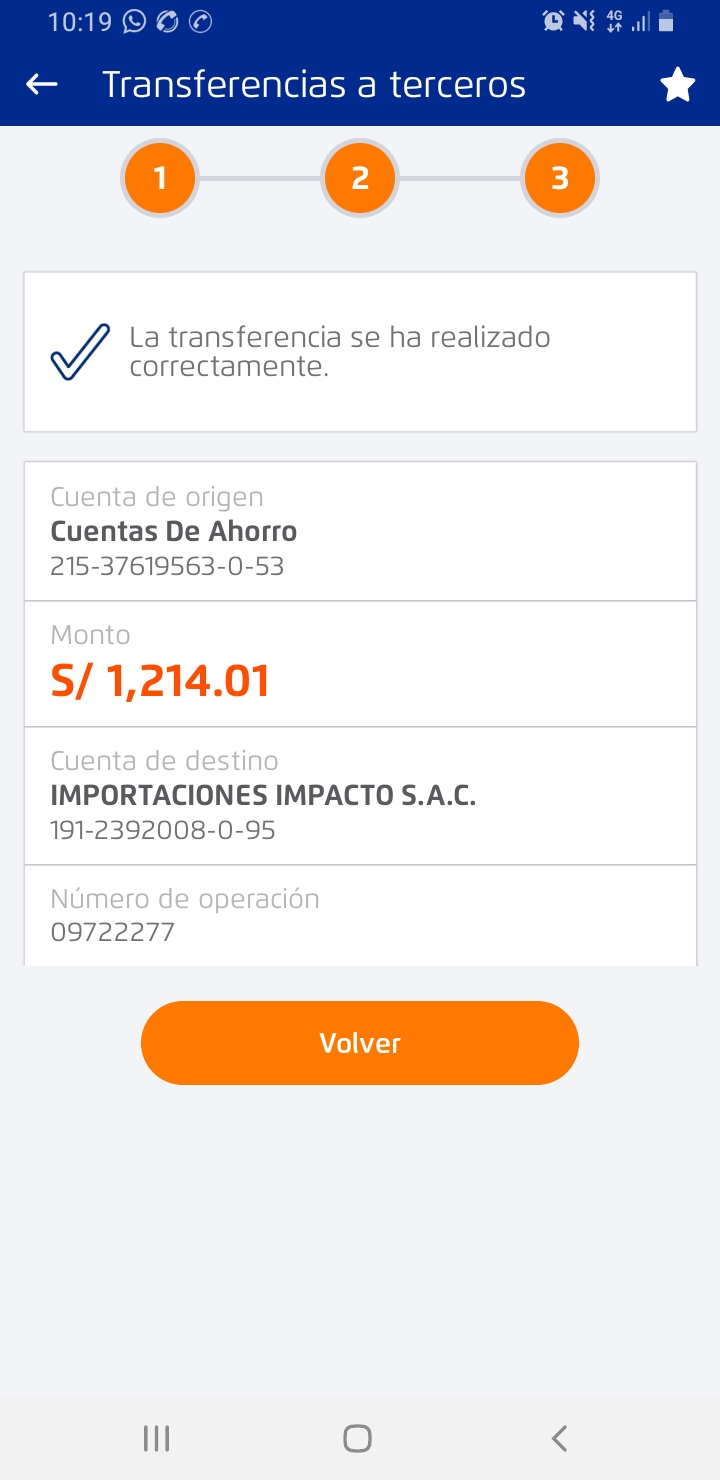Tap the Volver button
The width and height of the screenshot is (720, 1480).
click(360, 1043)
